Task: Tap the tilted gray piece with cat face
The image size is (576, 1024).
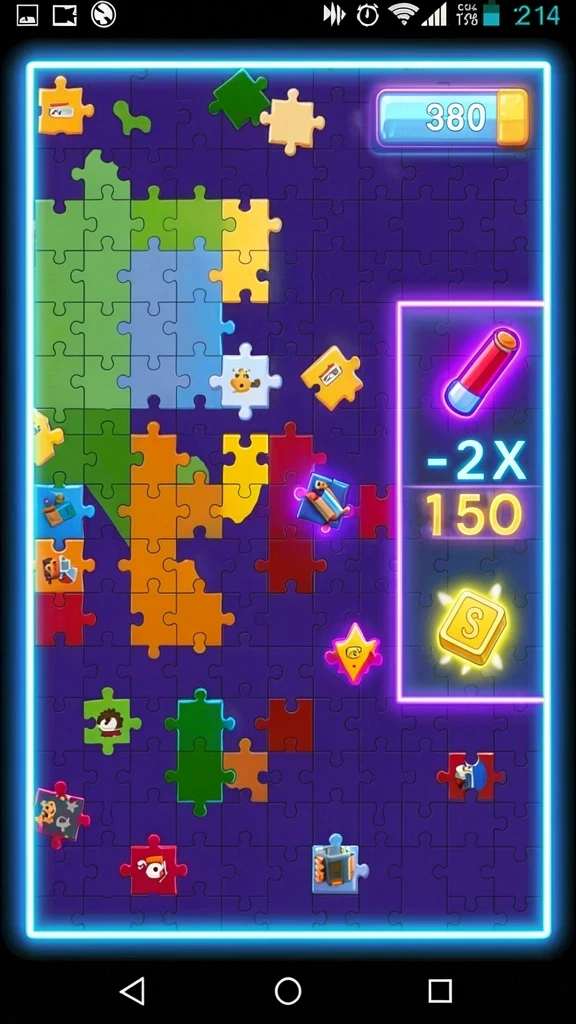Action: pos(60,814)
